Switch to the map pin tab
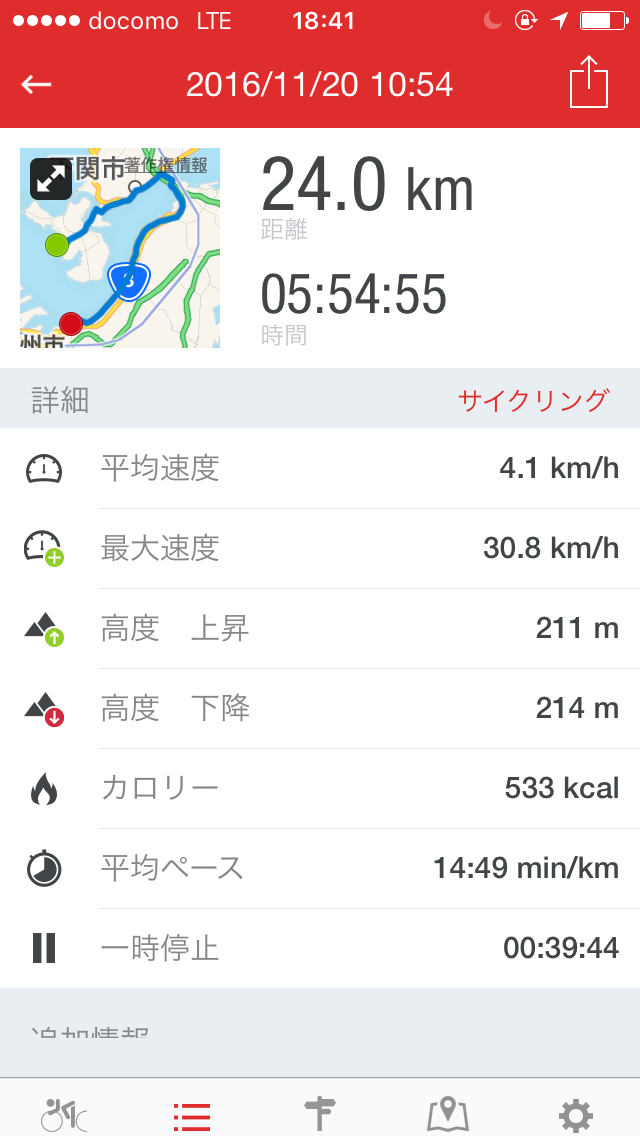640x1136 pixels. (x=446, y=1114)
